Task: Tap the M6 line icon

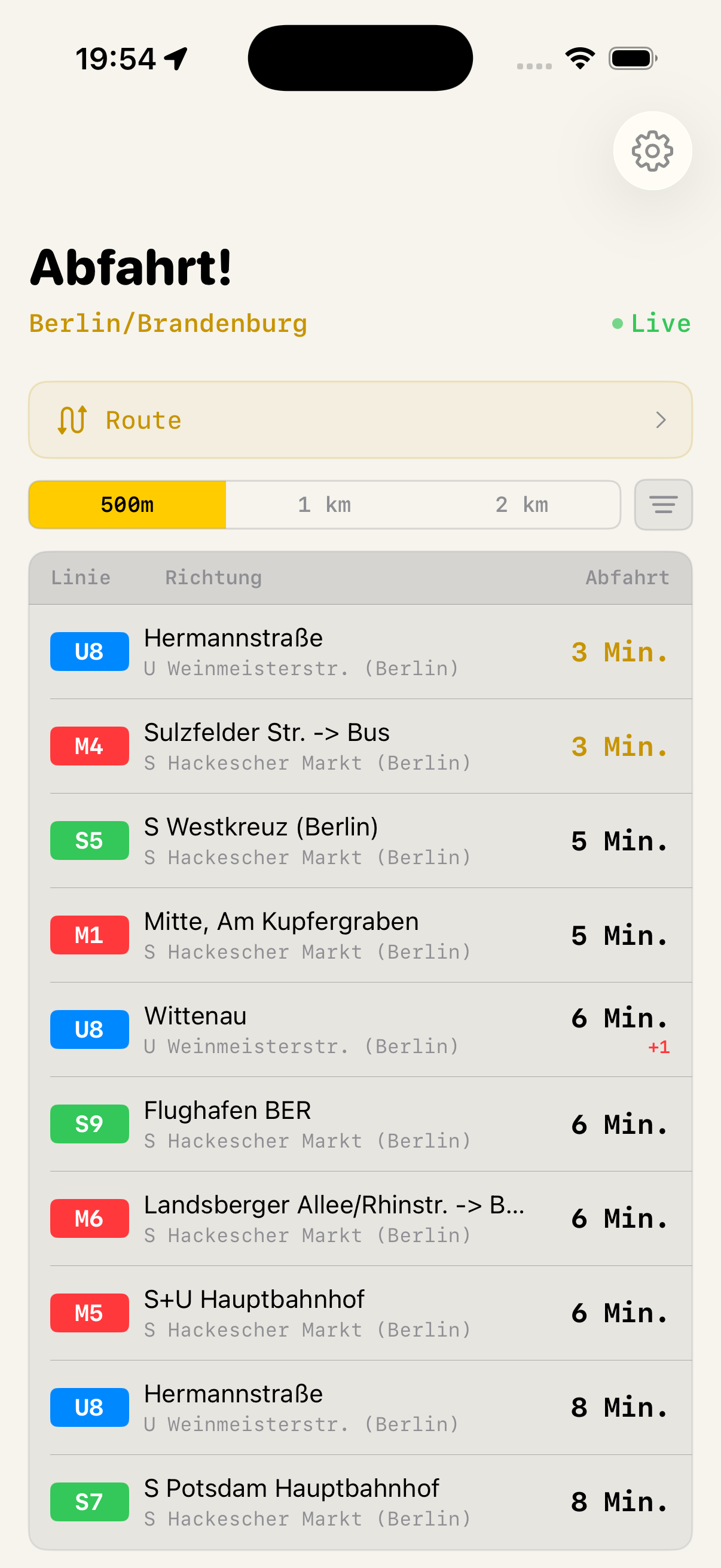Action: pyautogui.click(x=89, y=1218)
